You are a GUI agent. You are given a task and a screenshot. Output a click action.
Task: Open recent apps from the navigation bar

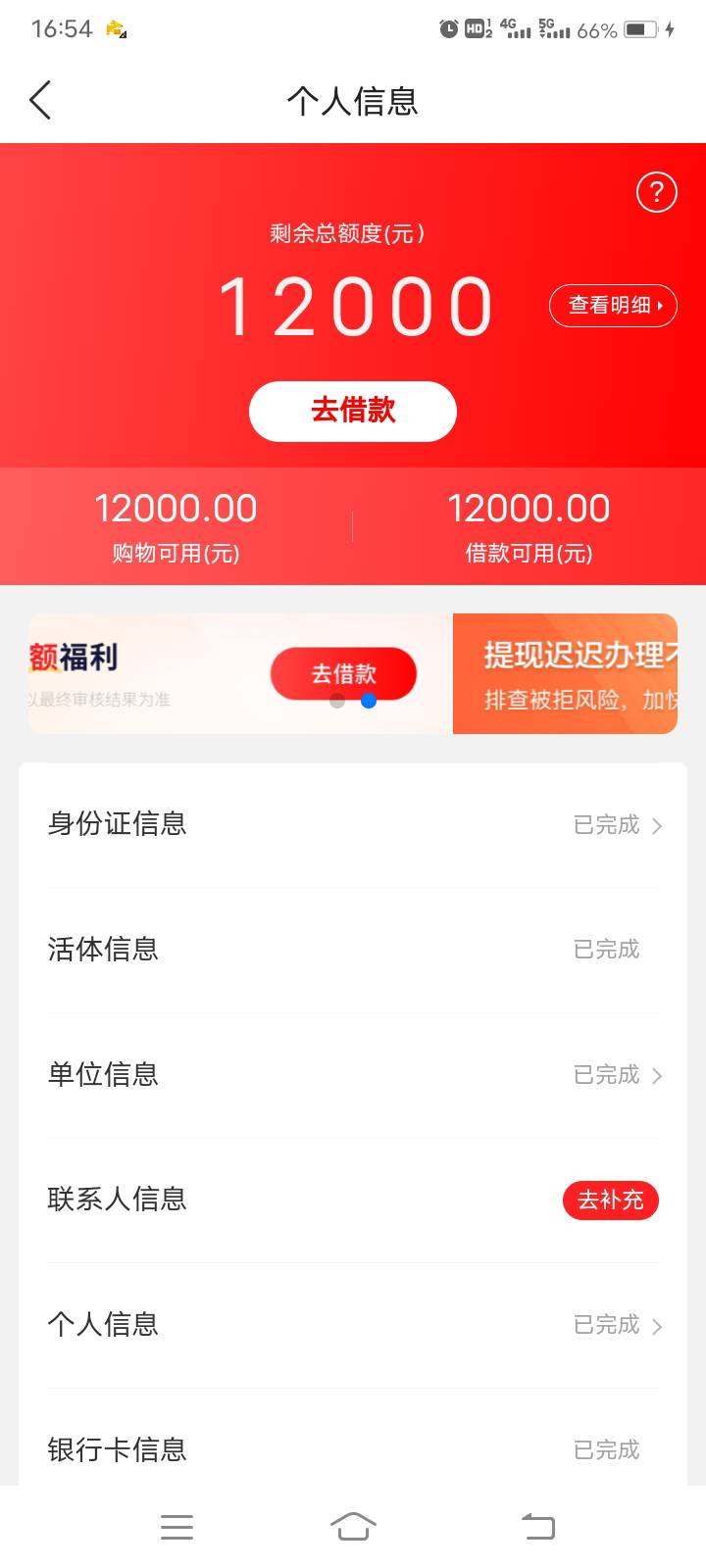[x=176, y=1527]
